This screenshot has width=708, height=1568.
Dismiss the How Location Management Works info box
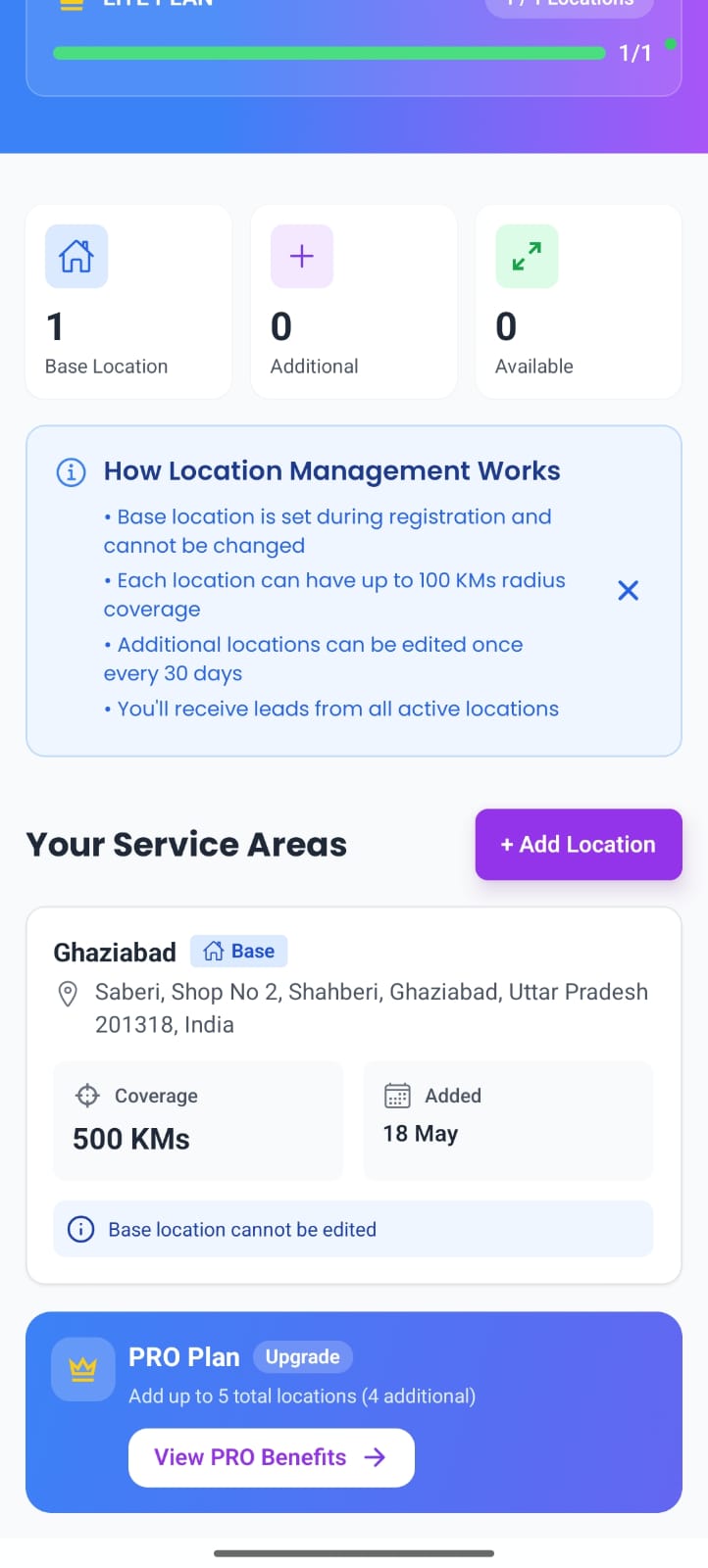coord(628,591)
